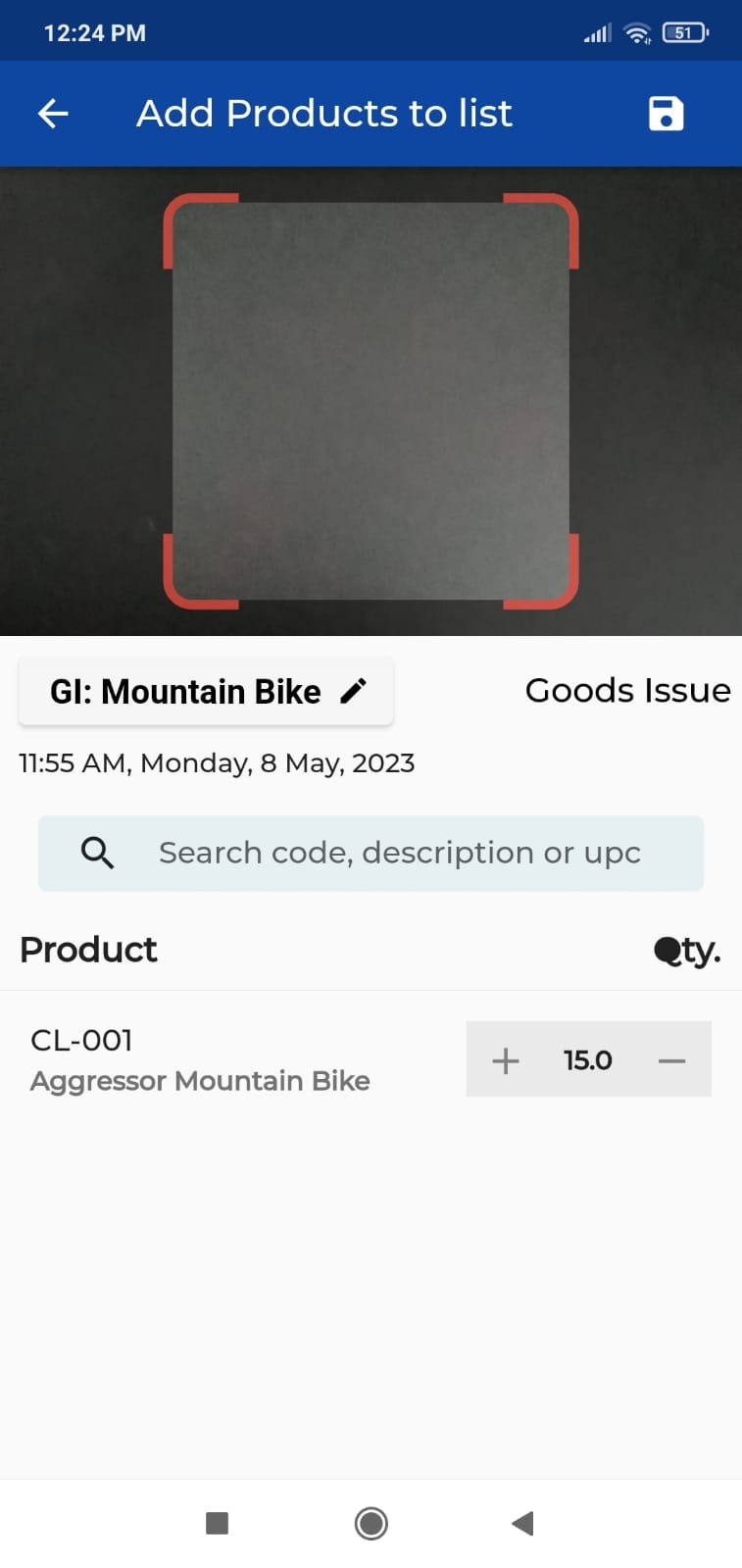Tap the system home button
Viewport: 742px width, 1568px height.
371,1523
